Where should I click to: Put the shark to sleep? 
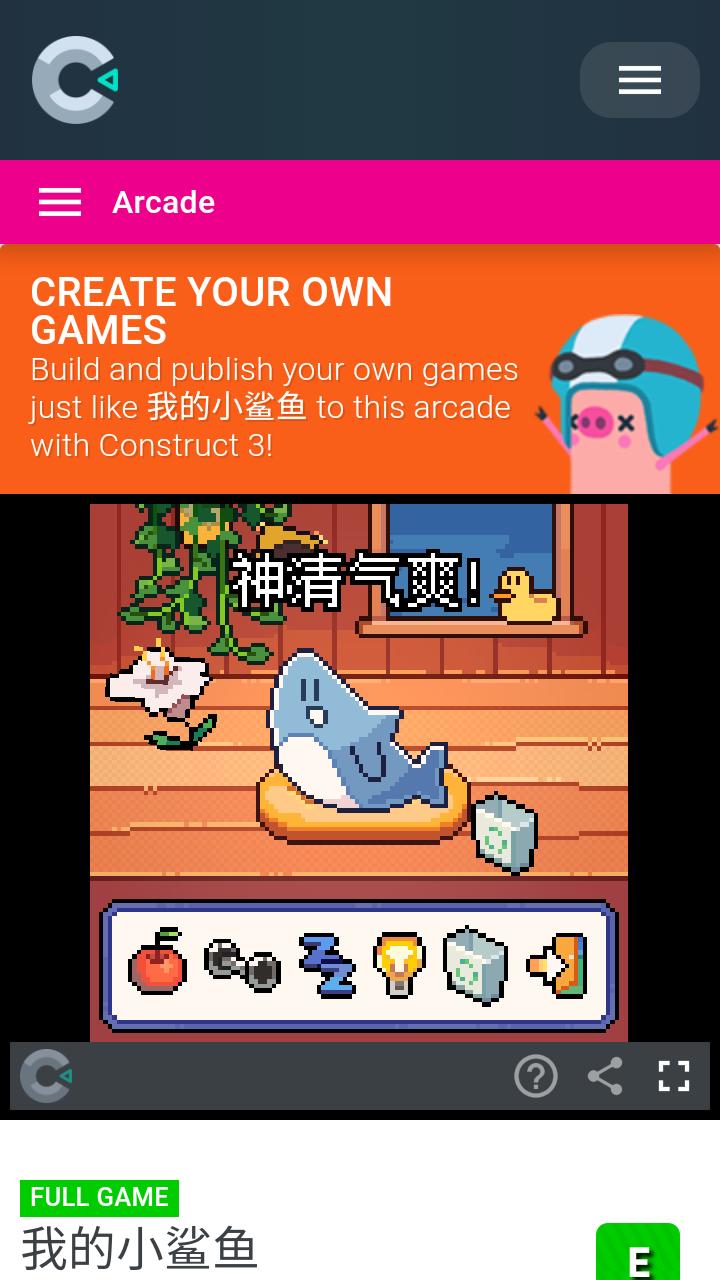[327, 965]
